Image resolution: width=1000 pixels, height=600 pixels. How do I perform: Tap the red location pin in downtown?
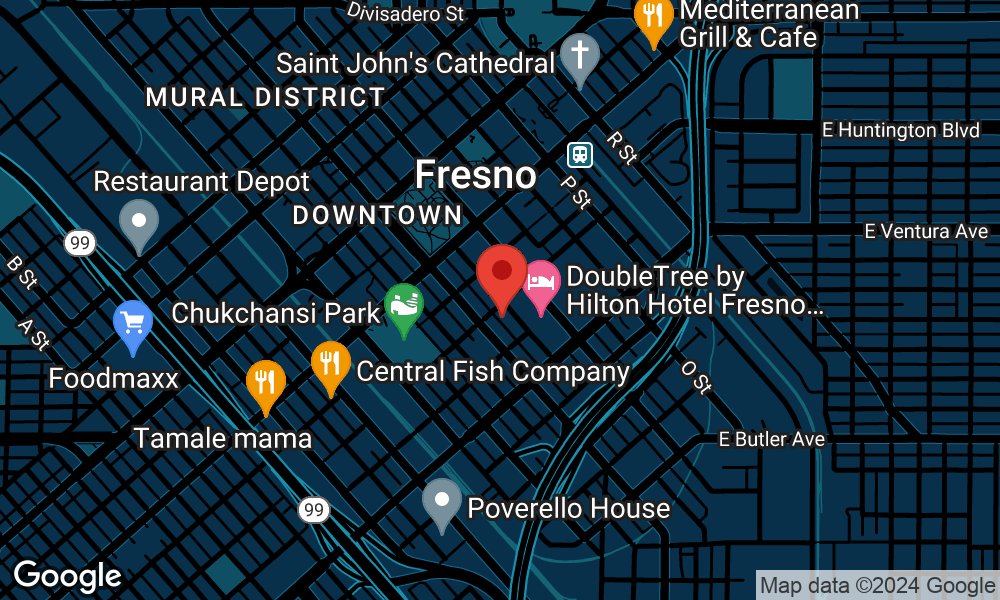(x=501, y=273)
